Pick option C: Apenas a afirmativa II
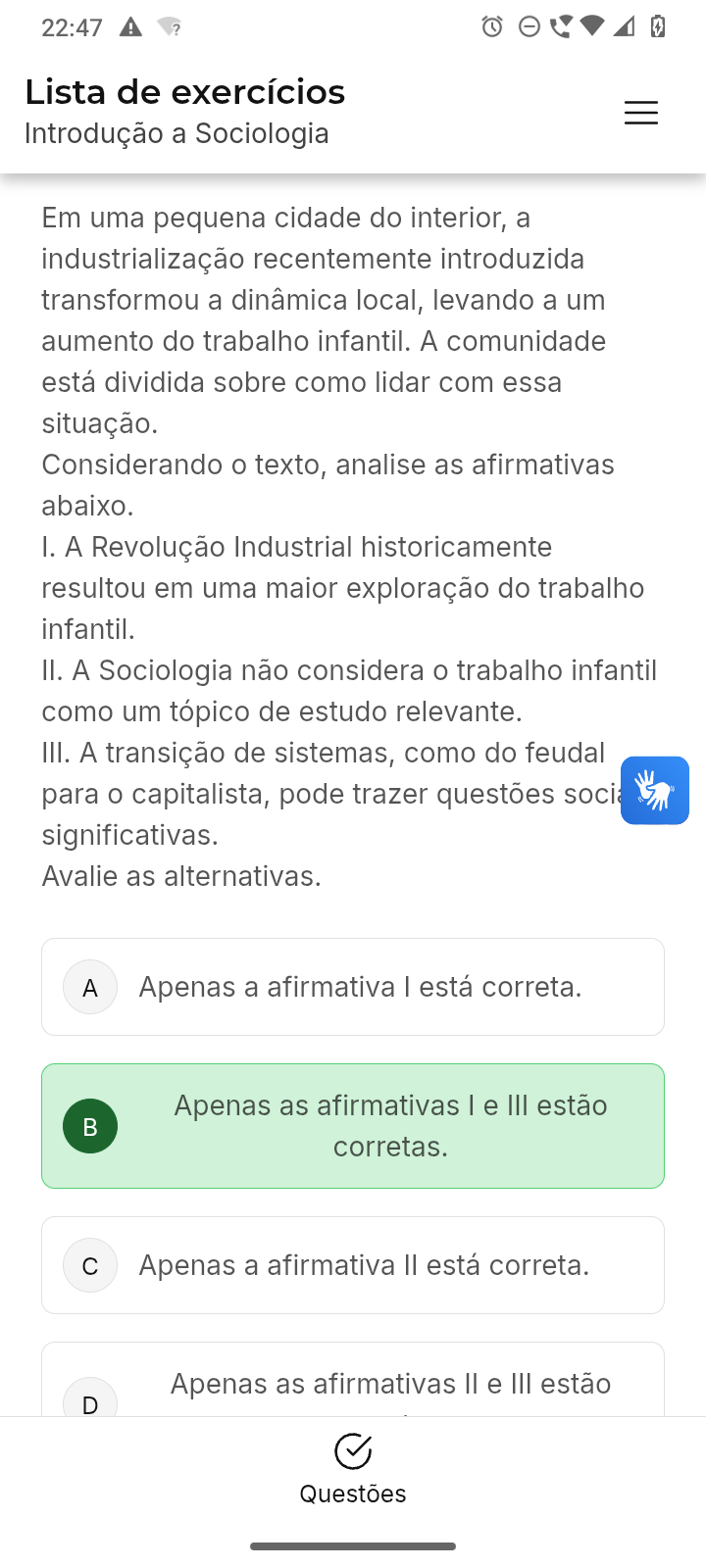706x1568 pixels. pos(353,1265)
